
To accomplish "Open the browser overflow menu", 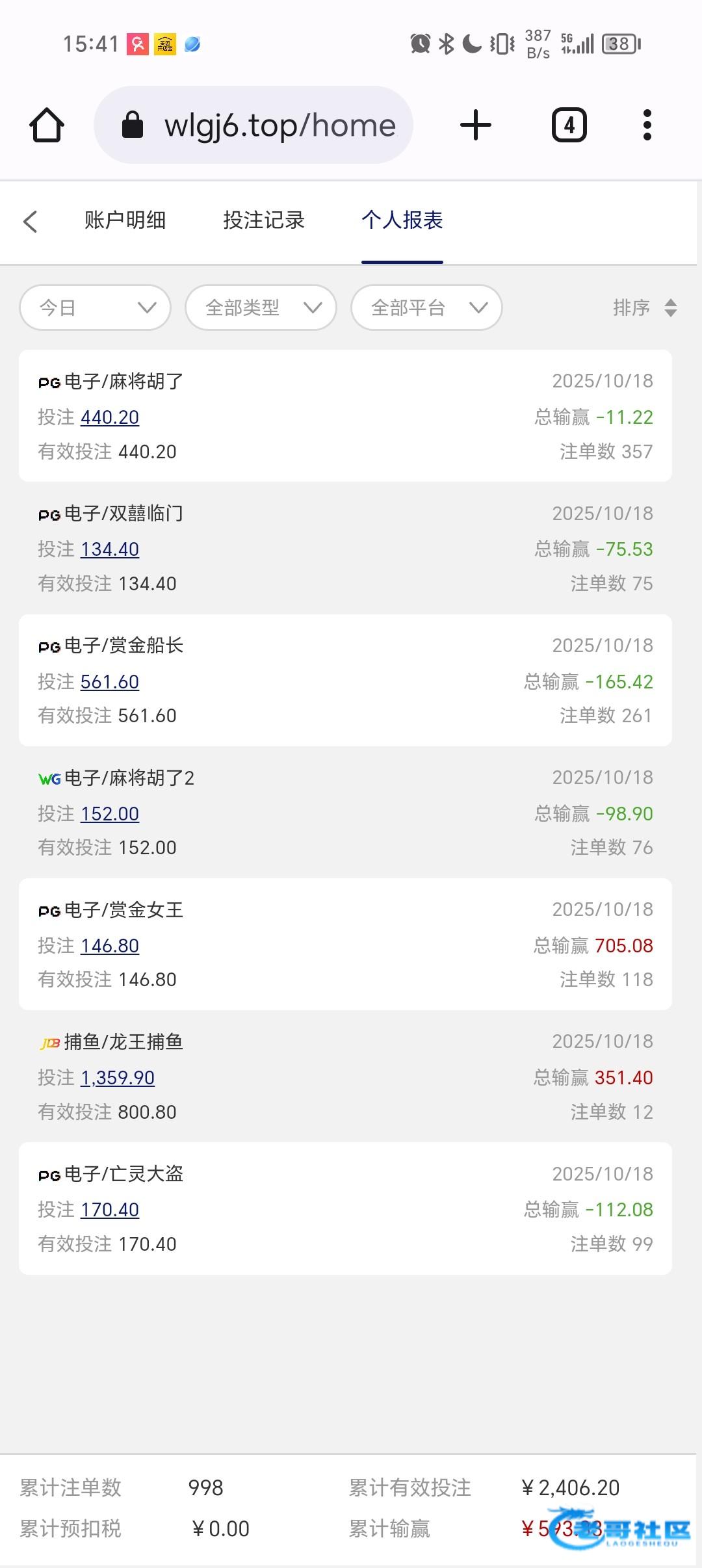I will [x=647, y=125].
